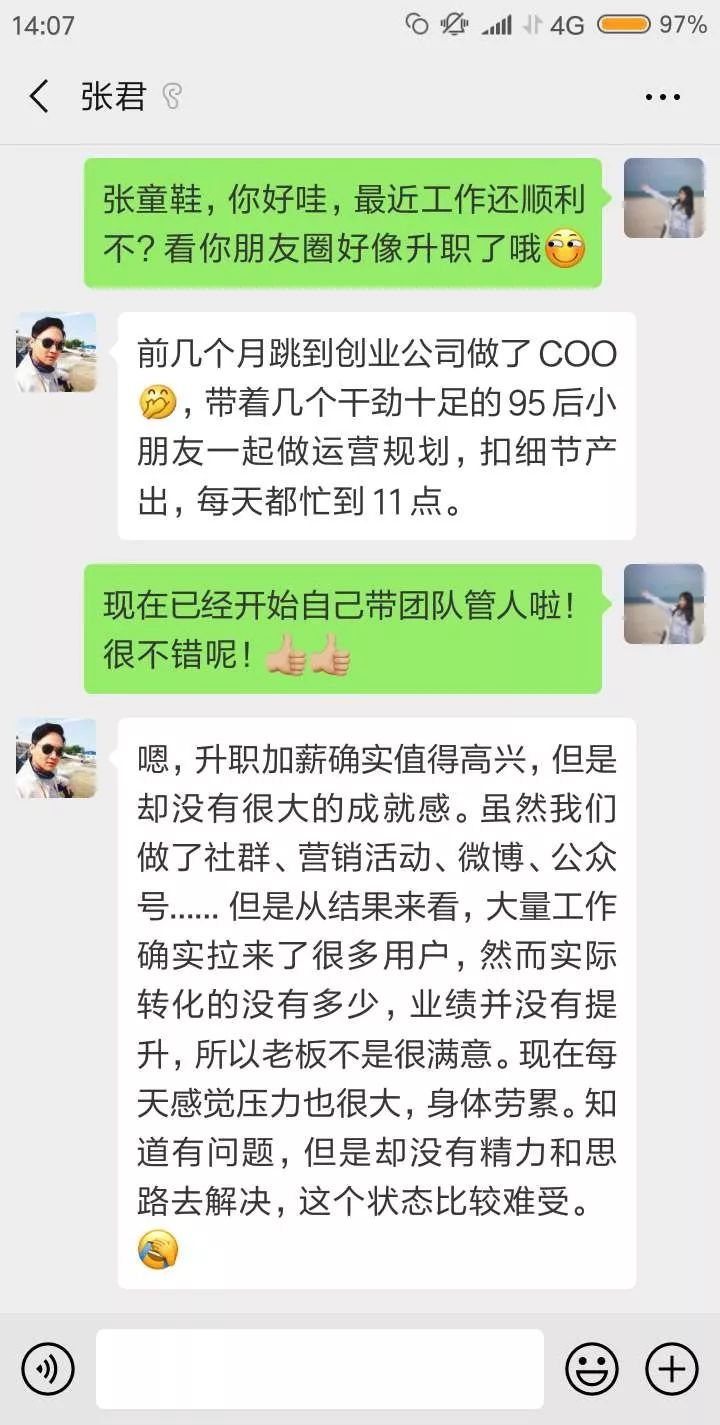Open 张君's avatar beside the COO message
The width and height of the screenshot is (720, 1425).
[56, 352]
